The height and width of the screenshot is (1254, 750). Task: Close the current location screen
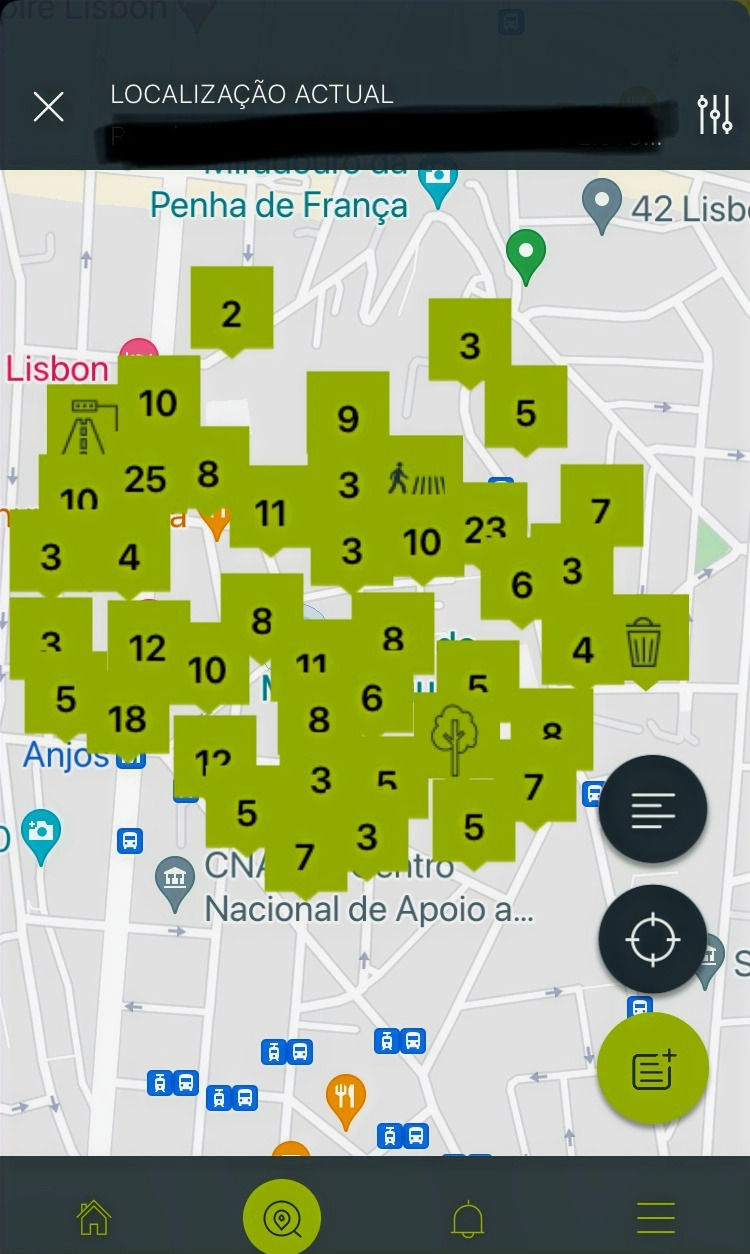[48, 107]
